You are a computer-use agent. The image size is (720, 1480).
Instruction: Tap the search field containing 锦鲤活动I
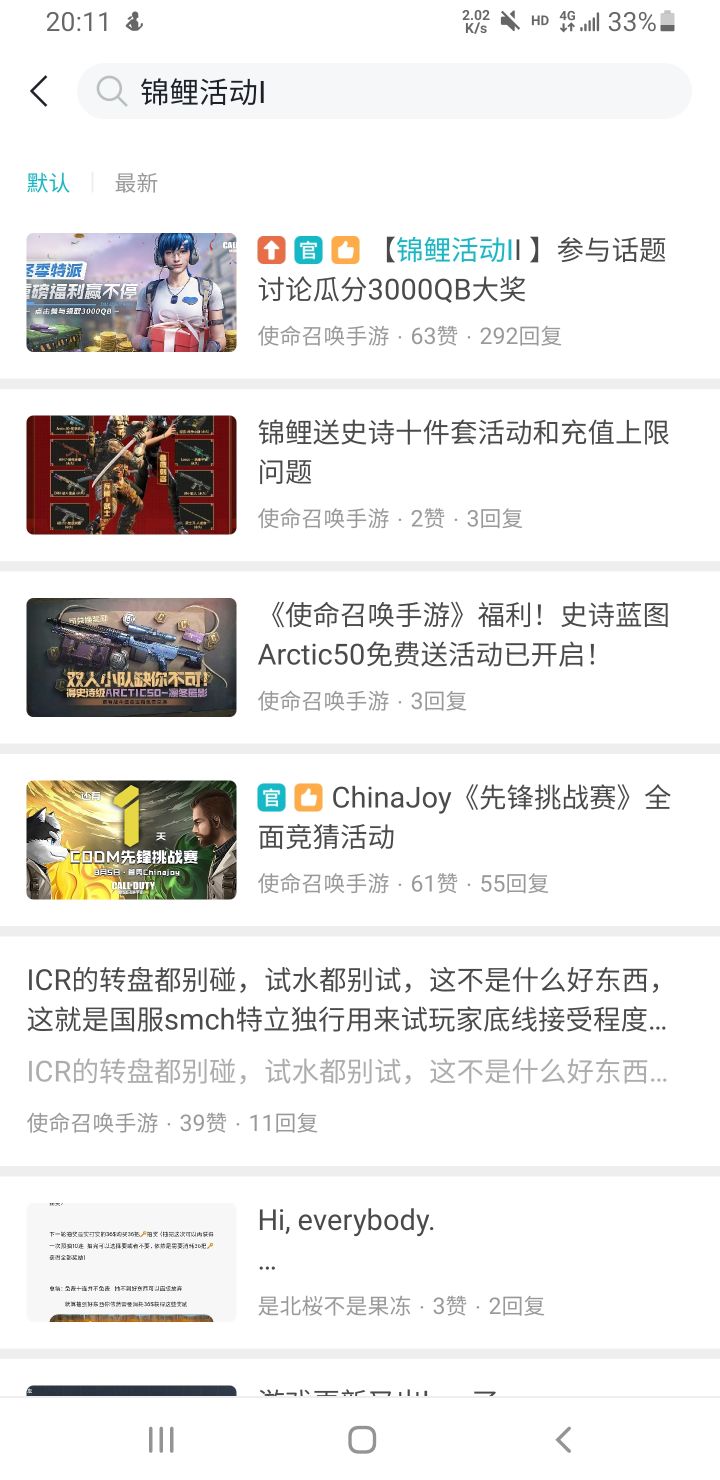click(x=384, y=92)
